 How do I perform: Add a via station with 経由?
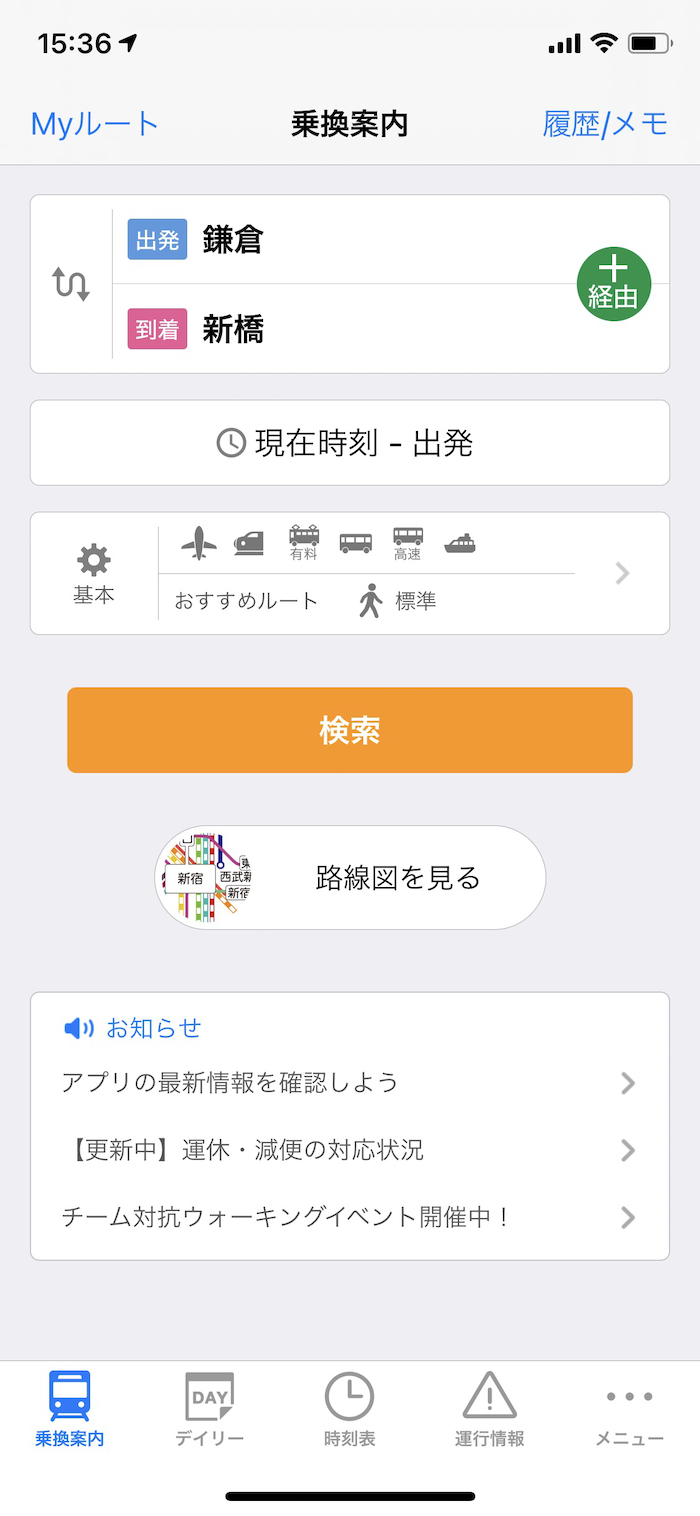coord(613,284)
